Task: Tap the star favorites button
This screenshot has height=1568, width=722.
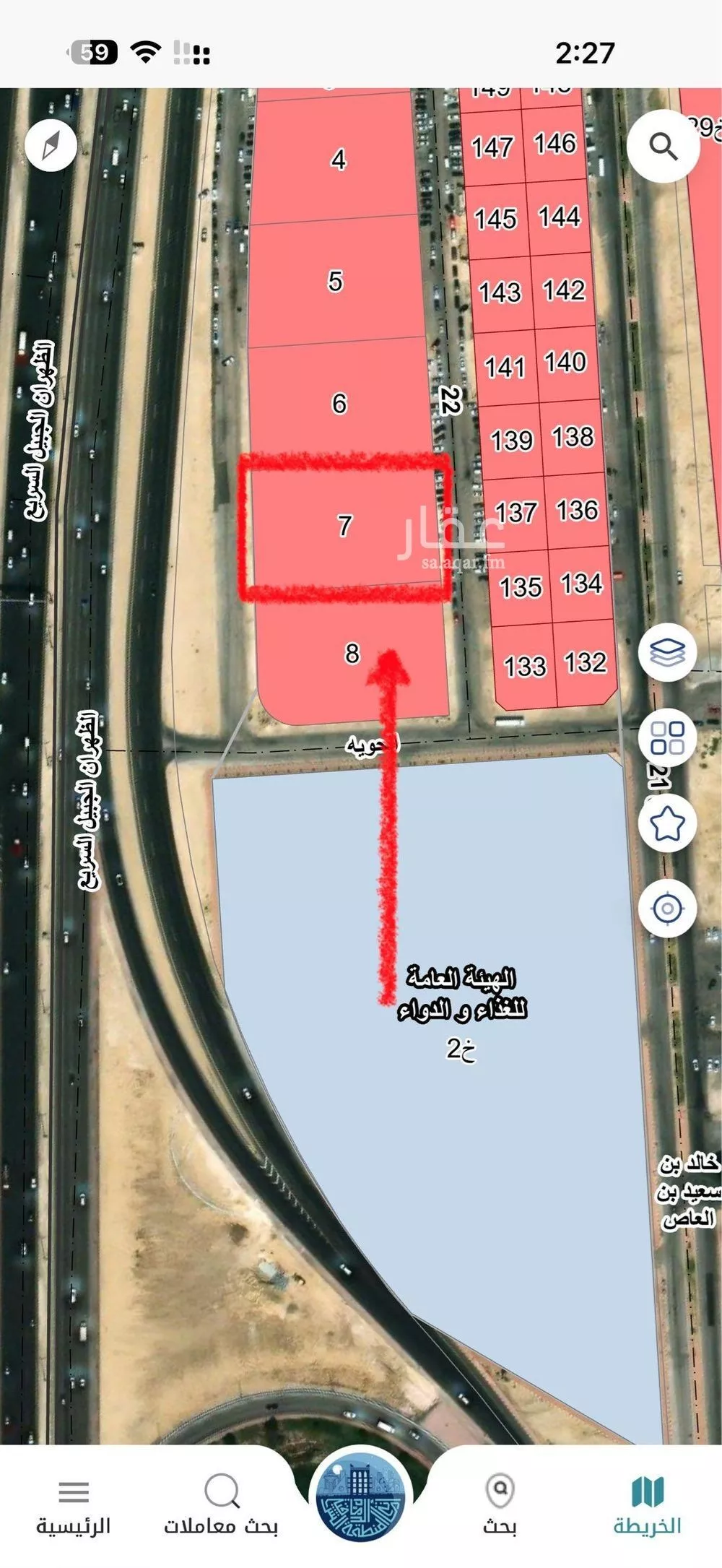Action: (x=667, y=823)
